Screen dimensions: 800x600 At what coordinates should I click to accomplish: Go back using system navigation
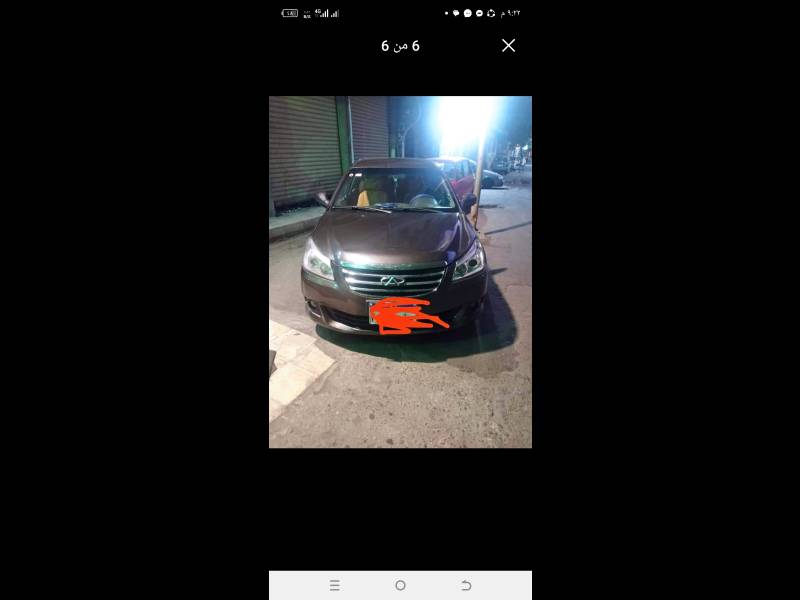[x=466, y=585]
